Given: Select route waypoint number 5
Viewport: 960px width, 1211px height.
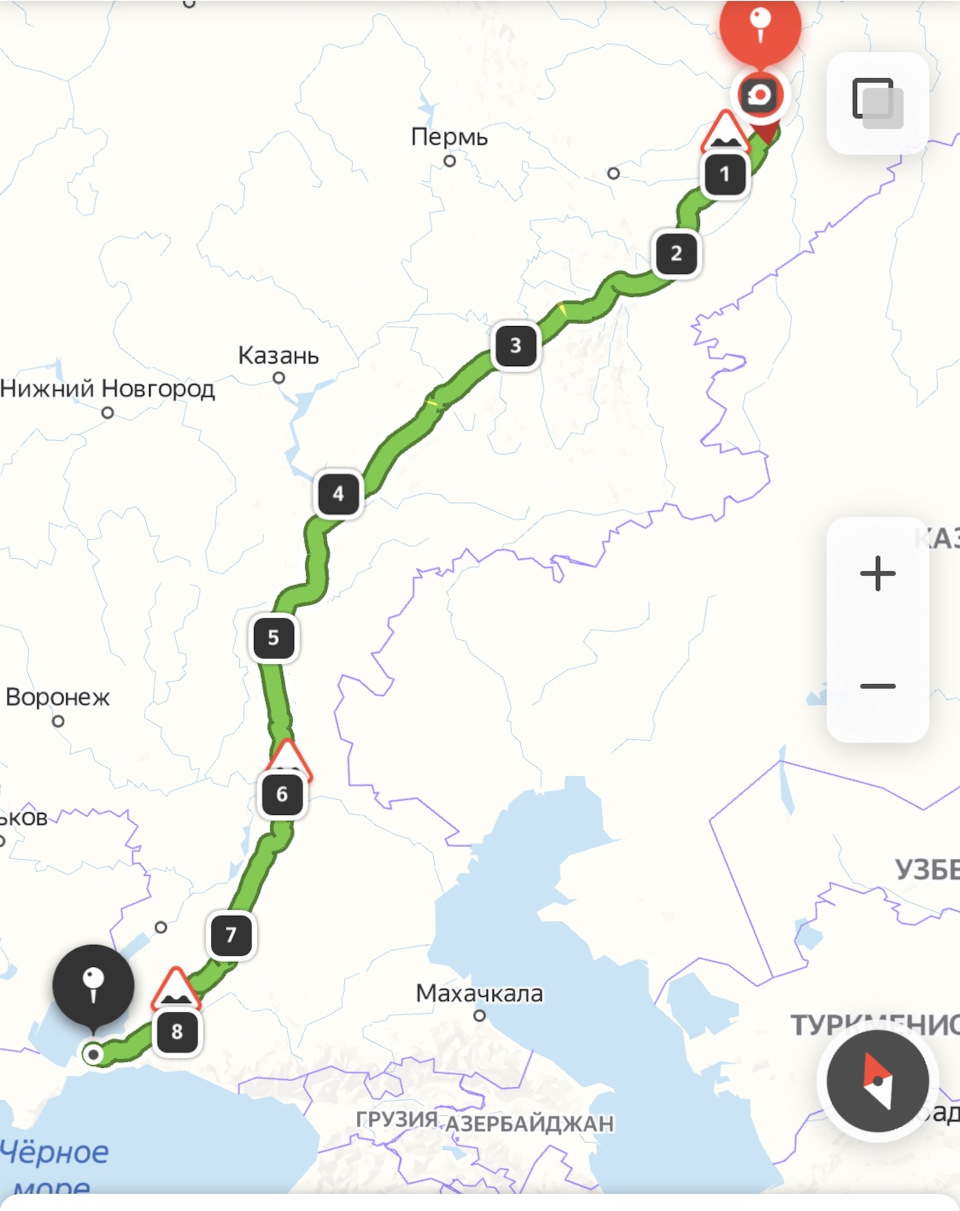Looking at the screenshot, I should click(x=273, y=637).
